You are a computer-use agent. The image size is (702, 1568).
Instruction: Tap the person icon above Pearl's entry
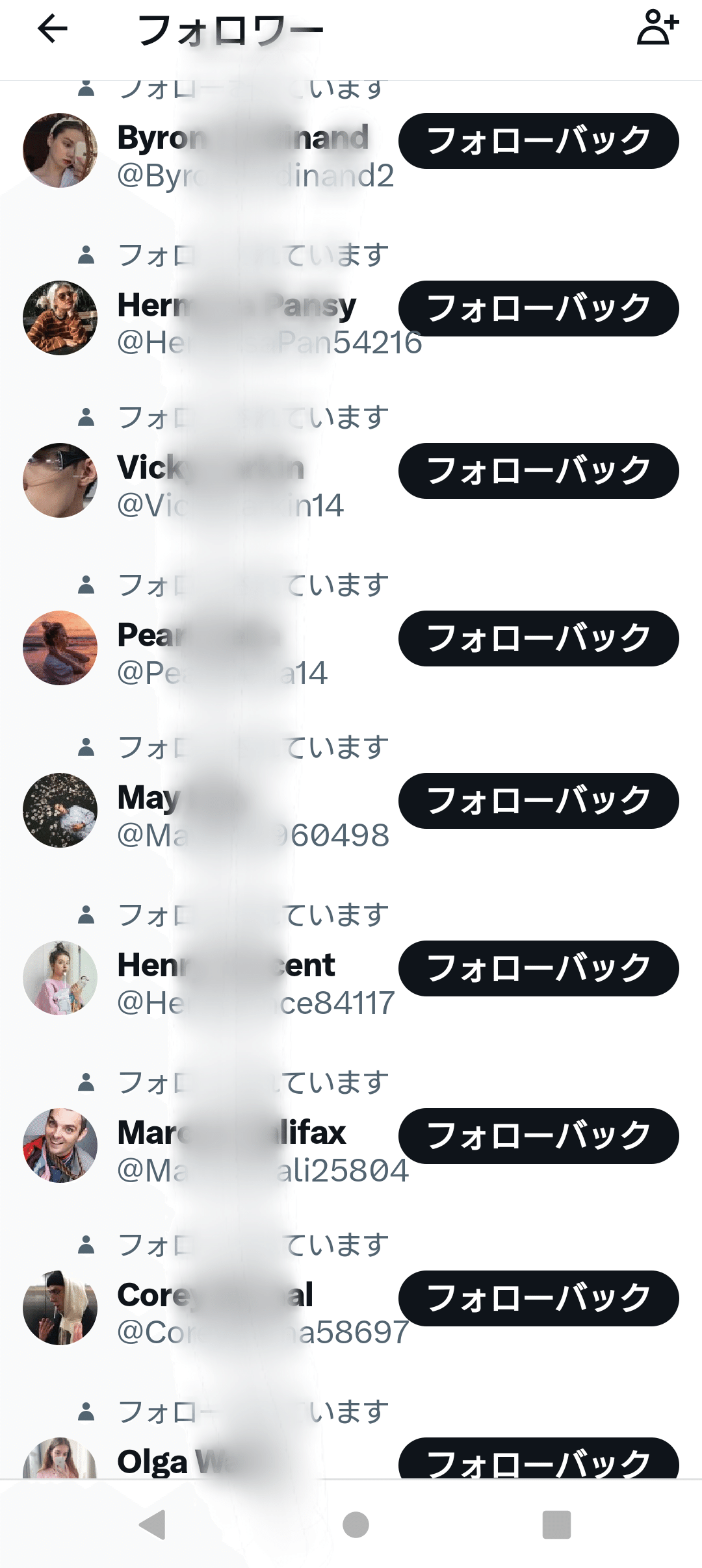click(86, 585)
